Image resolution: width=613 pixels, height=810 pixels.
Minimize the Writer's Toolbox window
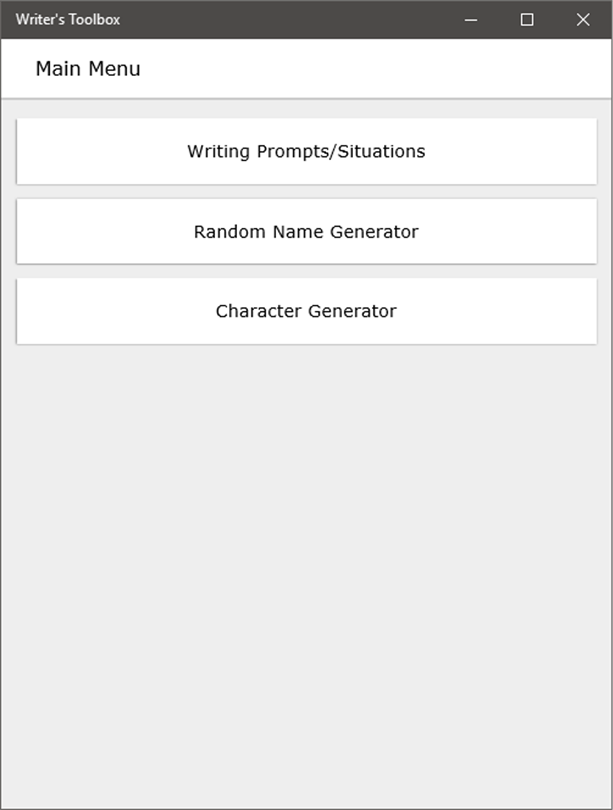tap(471, 20)
